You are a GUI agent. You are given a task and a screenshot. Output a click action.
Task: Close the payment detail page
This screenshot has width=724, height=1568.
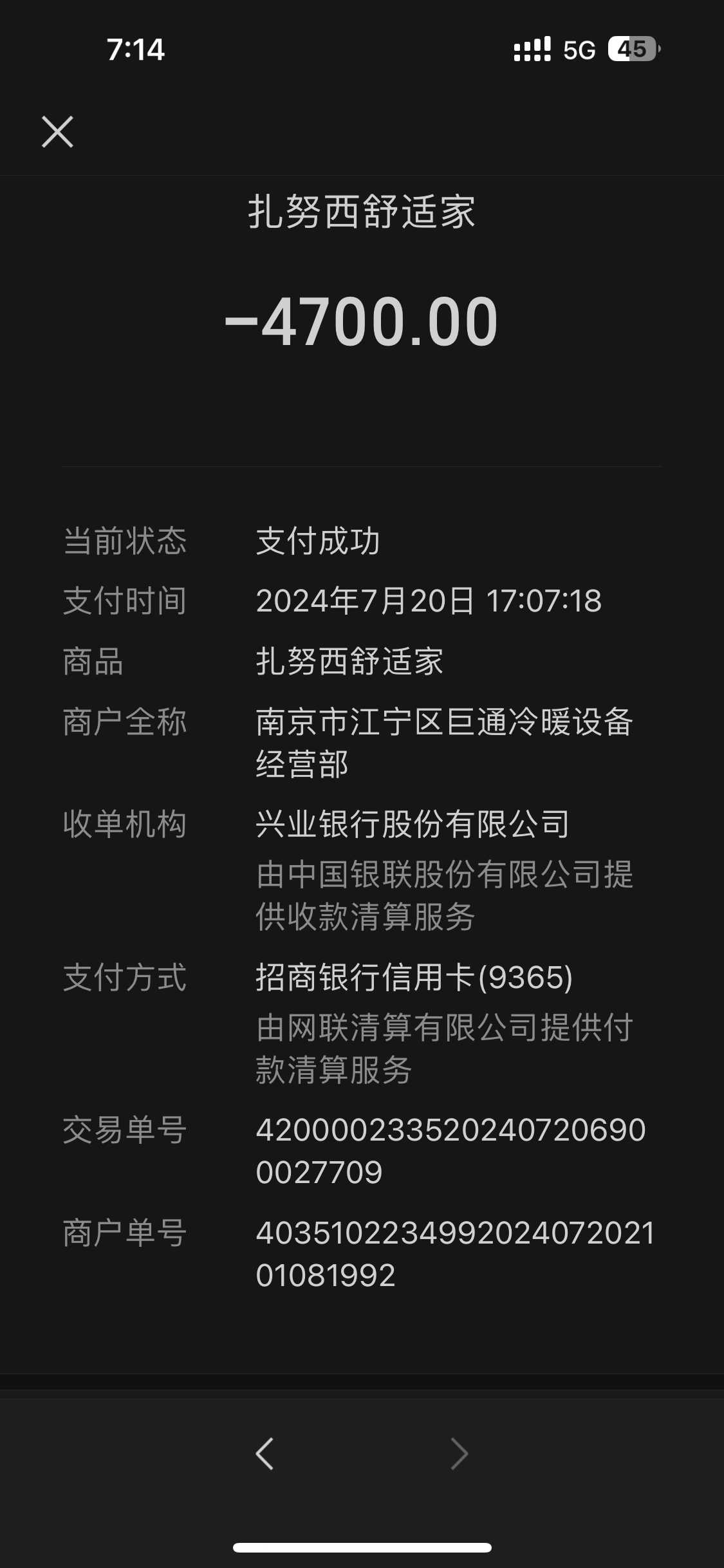57,132
